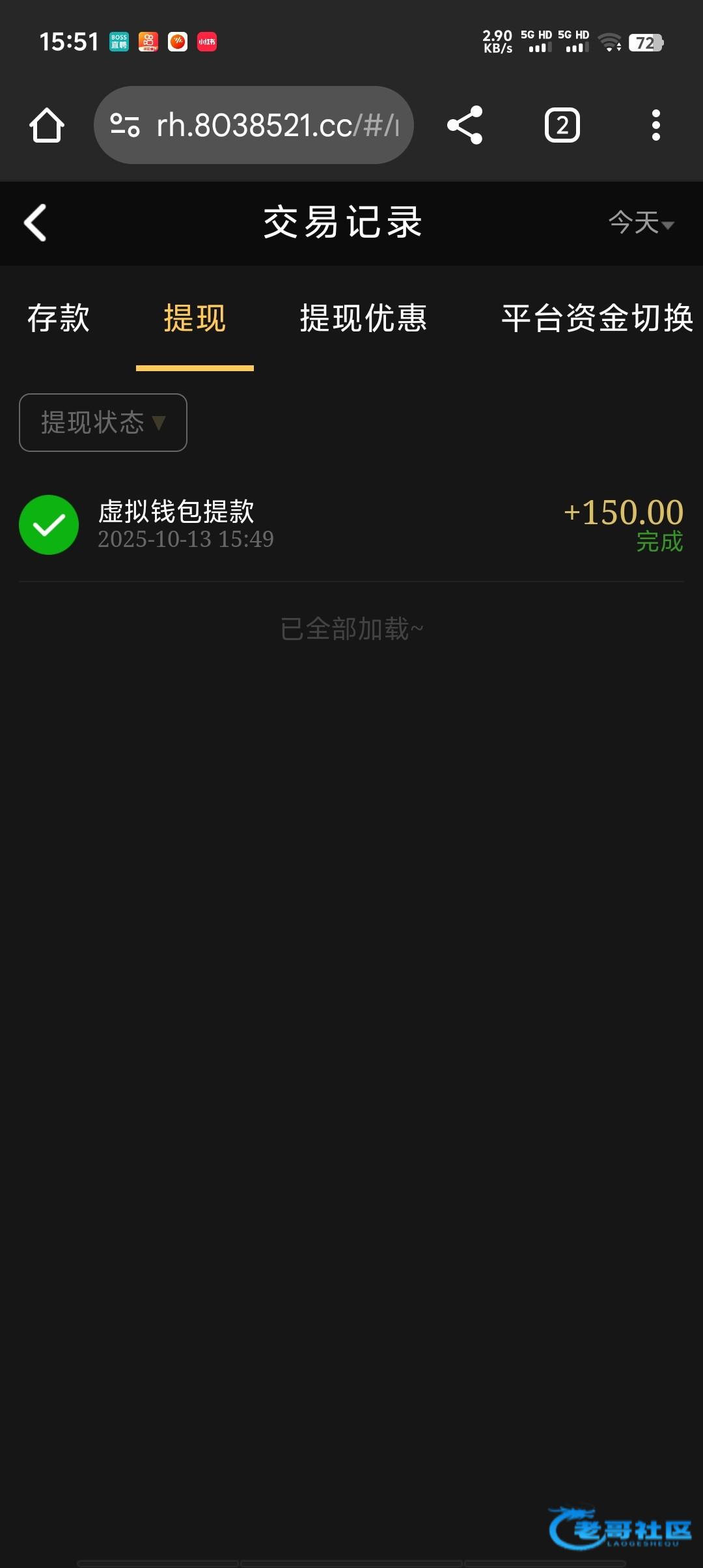Open the 虚拟钱包提款 transaction record
Viewport: 703px width, 1568px height.
(351, 525)
